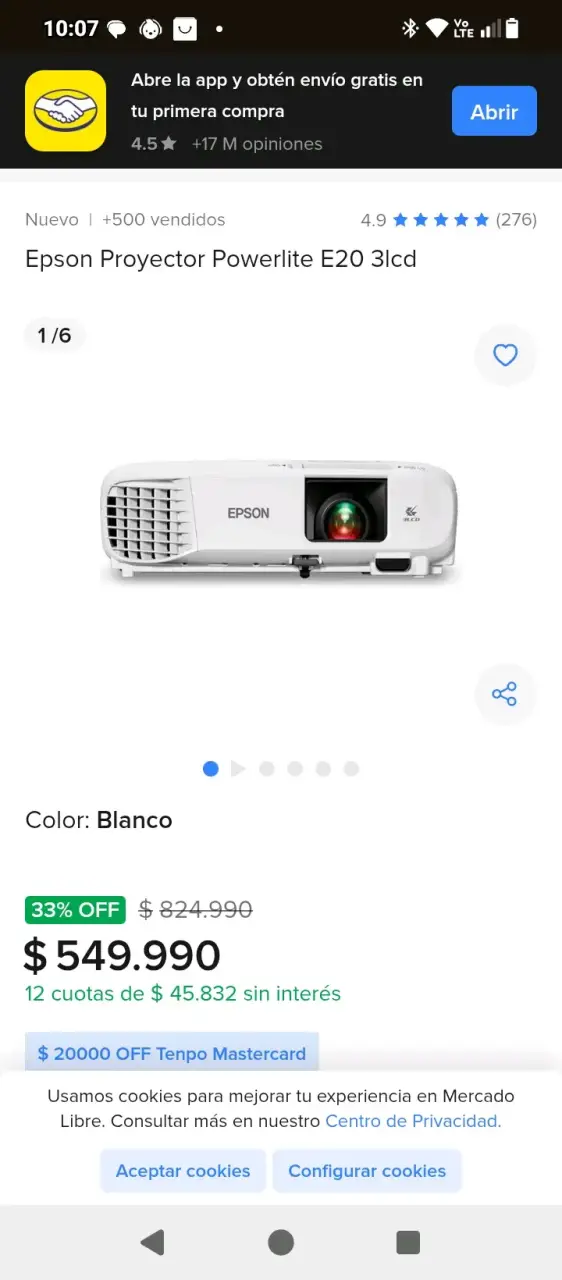
Task: Open the 4.9 star reviews rating
Action: point(448,220)
